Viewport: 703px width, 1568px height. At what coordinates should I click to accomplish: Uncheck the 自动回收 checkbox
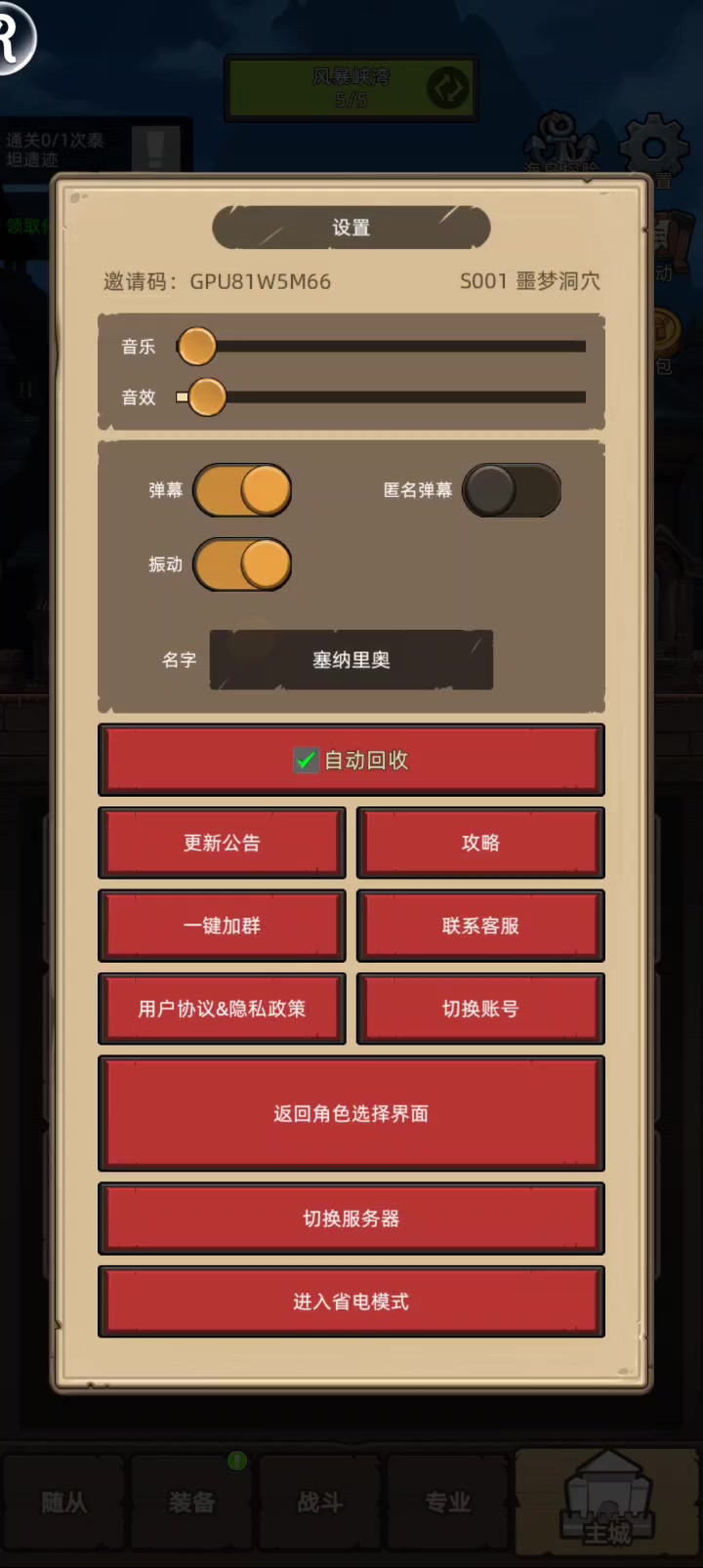[306, 760]
